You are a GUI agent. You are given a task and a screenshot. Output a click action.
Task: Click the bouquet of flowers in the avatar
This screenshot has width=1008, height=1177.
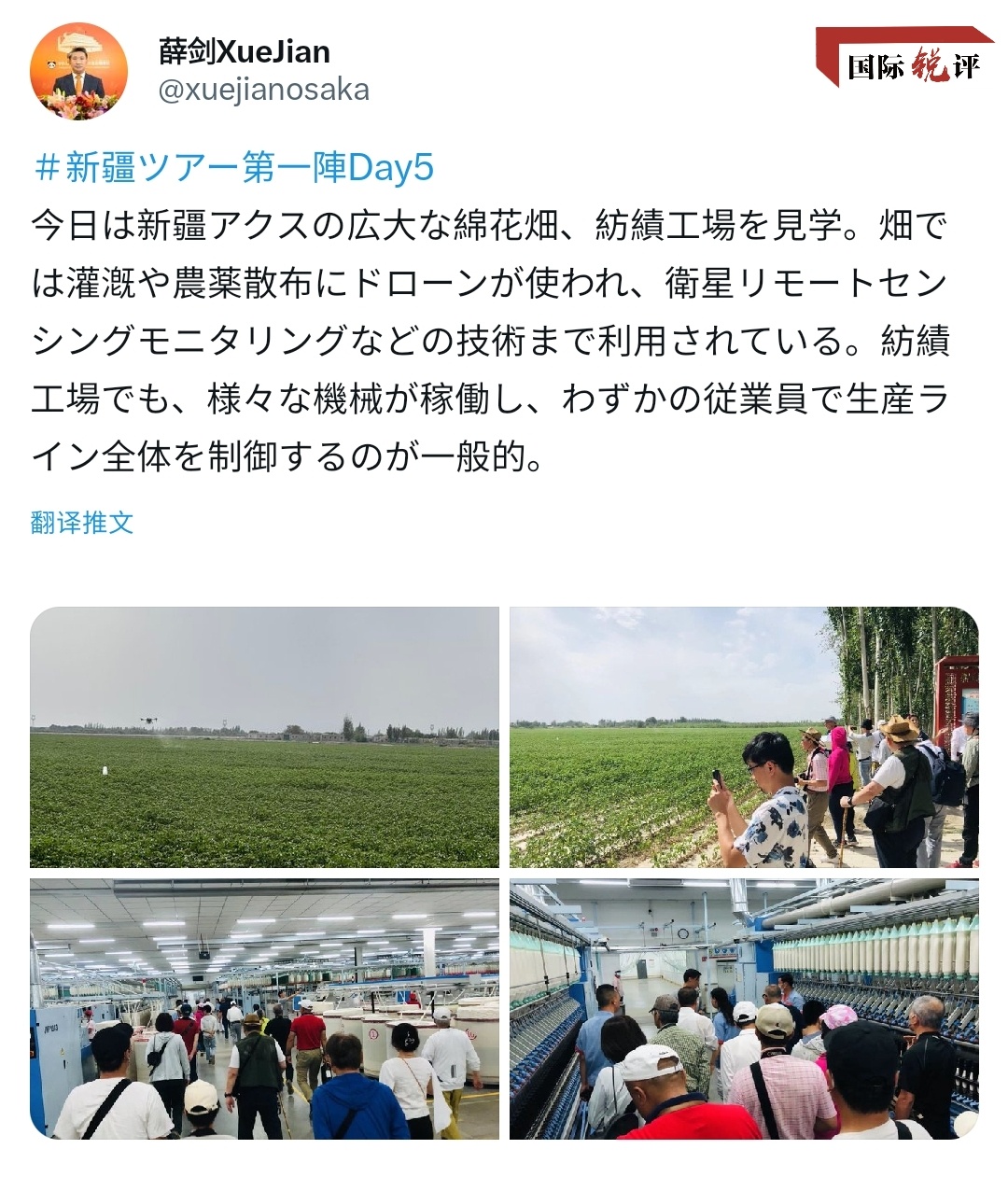click(x=79, y=103)
